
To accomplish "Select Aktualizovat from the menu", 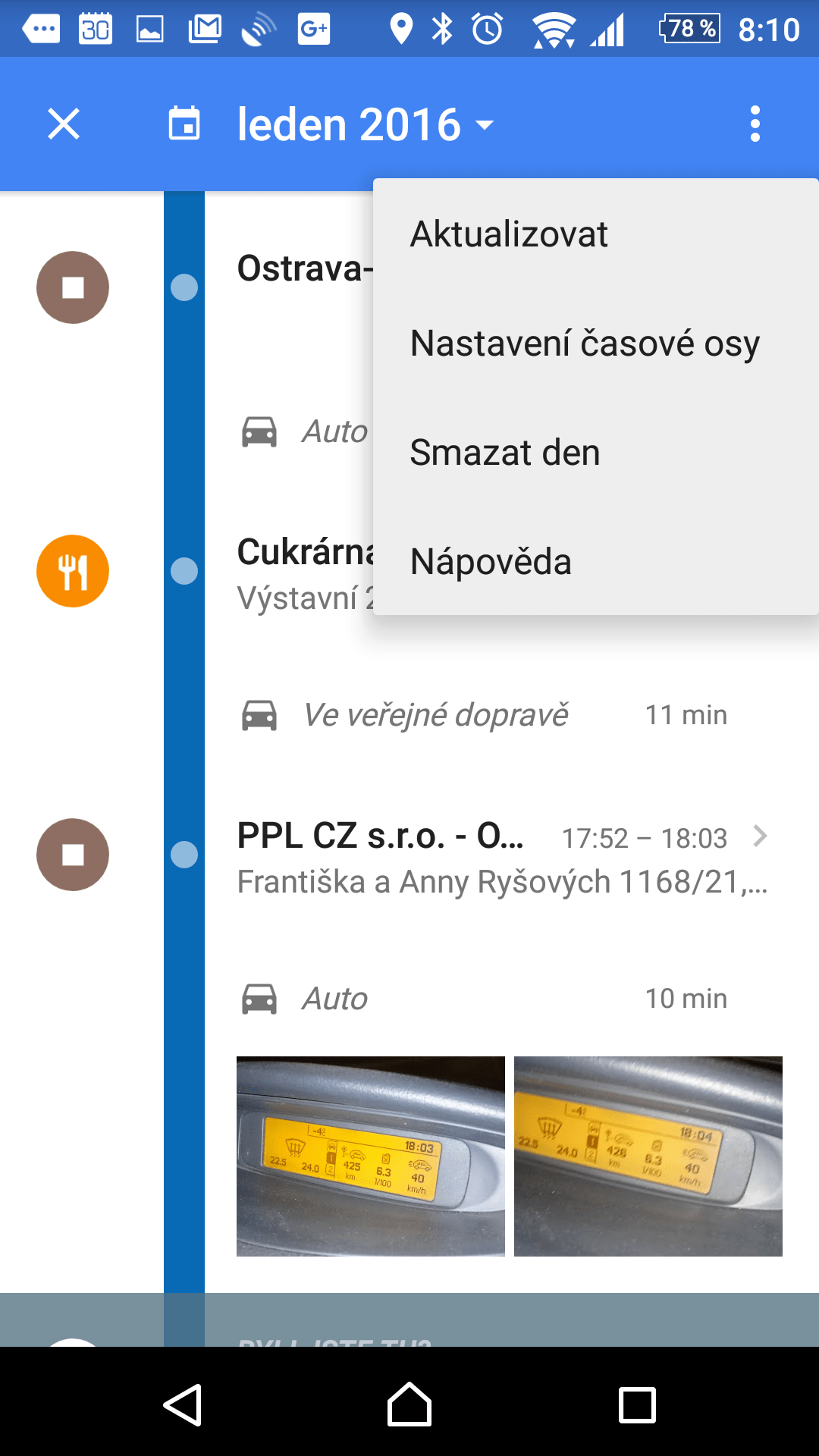I will 596,234.
